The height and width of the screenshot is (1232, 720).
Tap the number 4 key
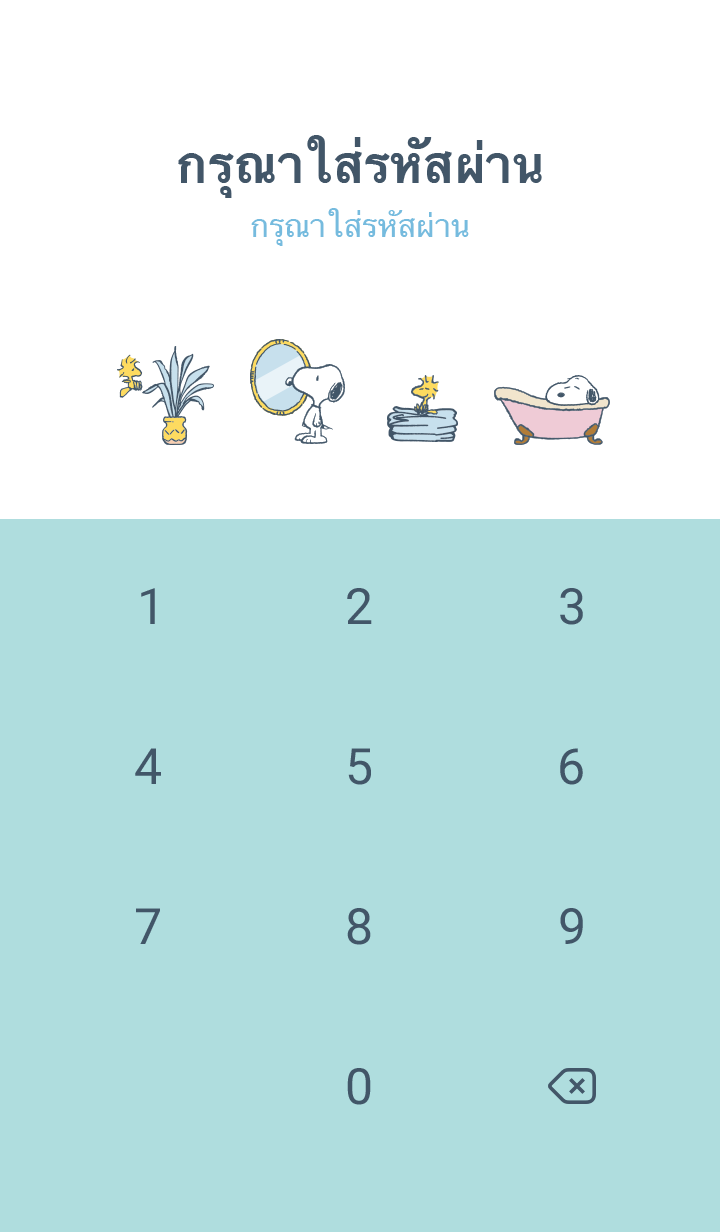pos(148,767)
